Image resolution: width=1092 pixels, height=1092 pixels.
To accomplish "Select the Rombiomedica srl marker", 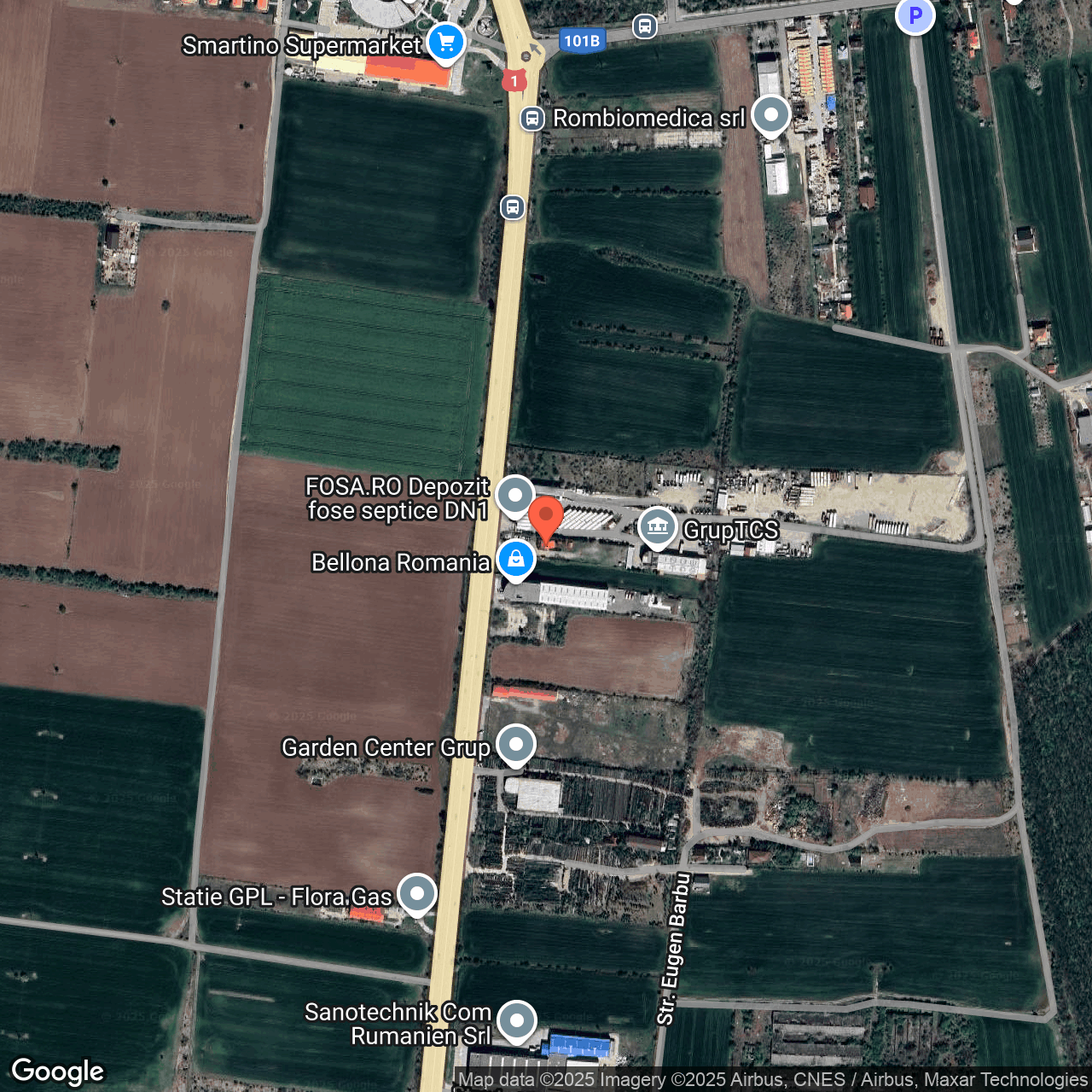I will pos(771,114).
